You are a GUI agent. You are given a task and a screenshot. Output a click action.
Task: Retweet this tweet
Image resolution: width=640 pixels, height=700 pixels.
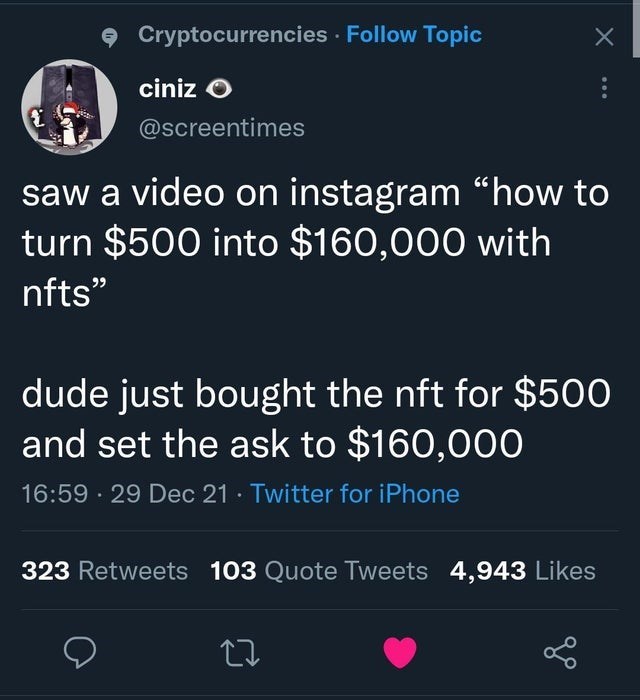click(x=239, y=653)
